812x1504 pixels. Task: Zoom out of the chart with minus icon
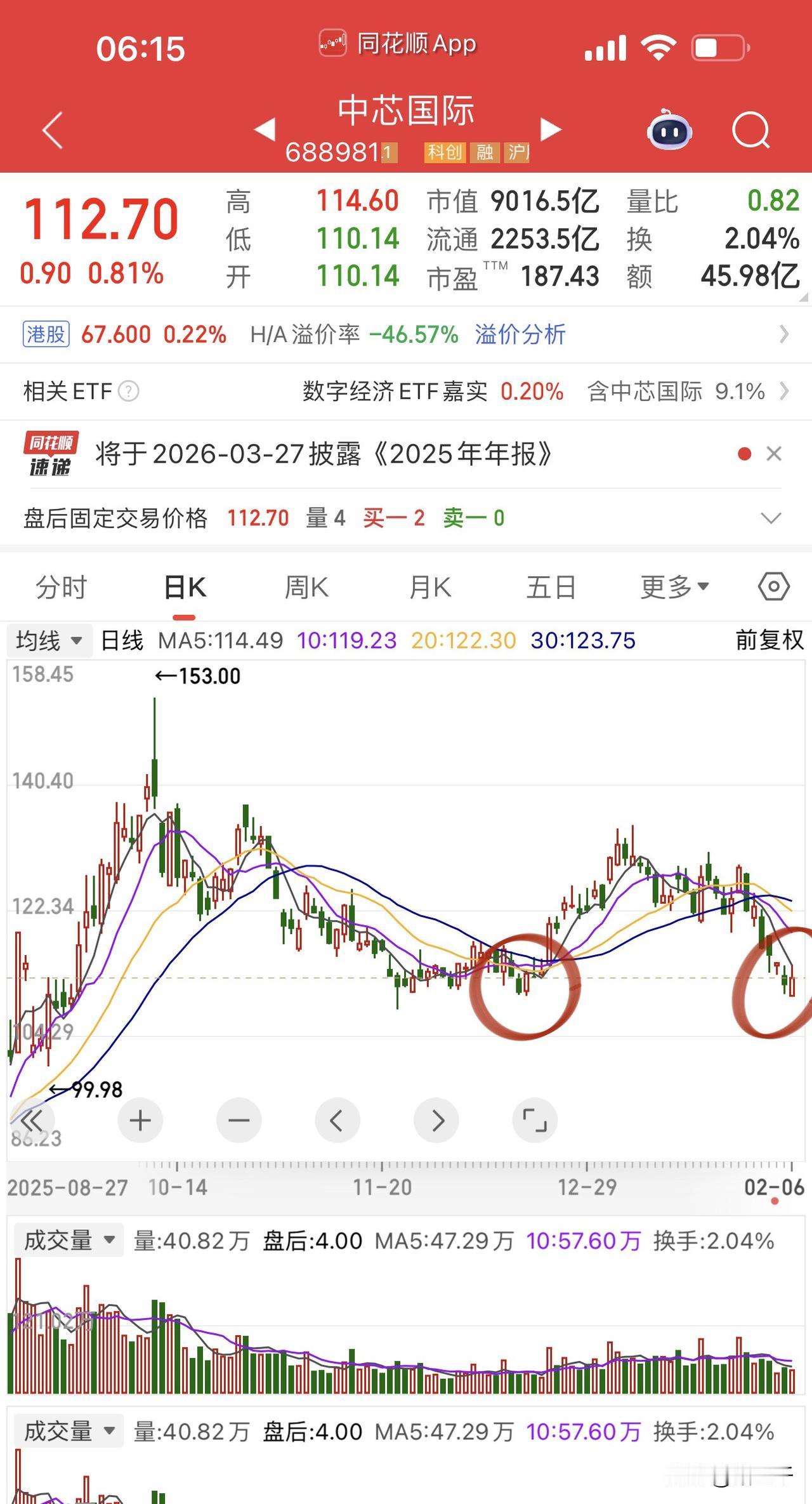coord(239,1120)
